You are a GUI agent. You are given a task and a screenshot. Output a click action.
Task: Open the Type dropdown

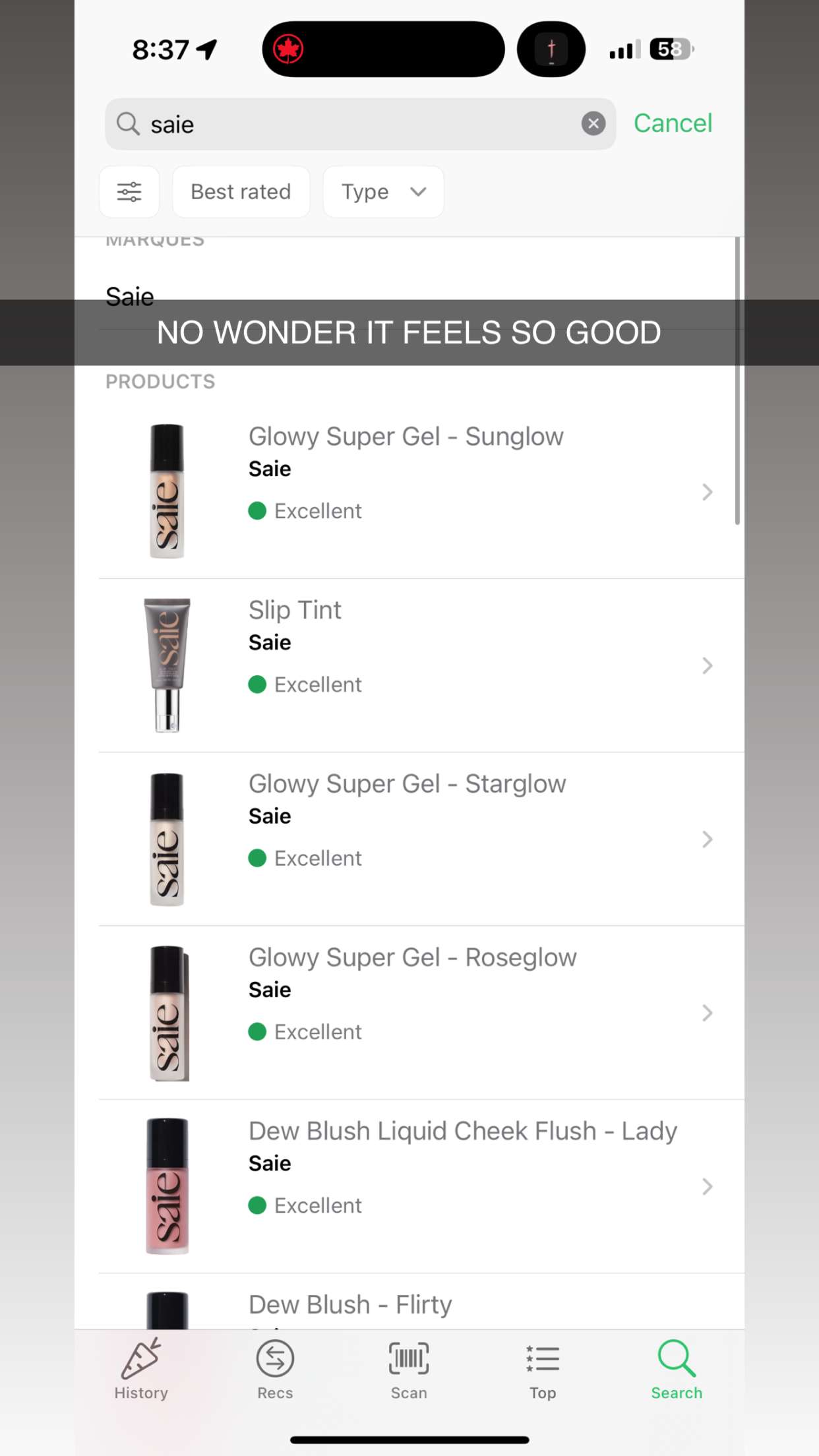point(382,192)
